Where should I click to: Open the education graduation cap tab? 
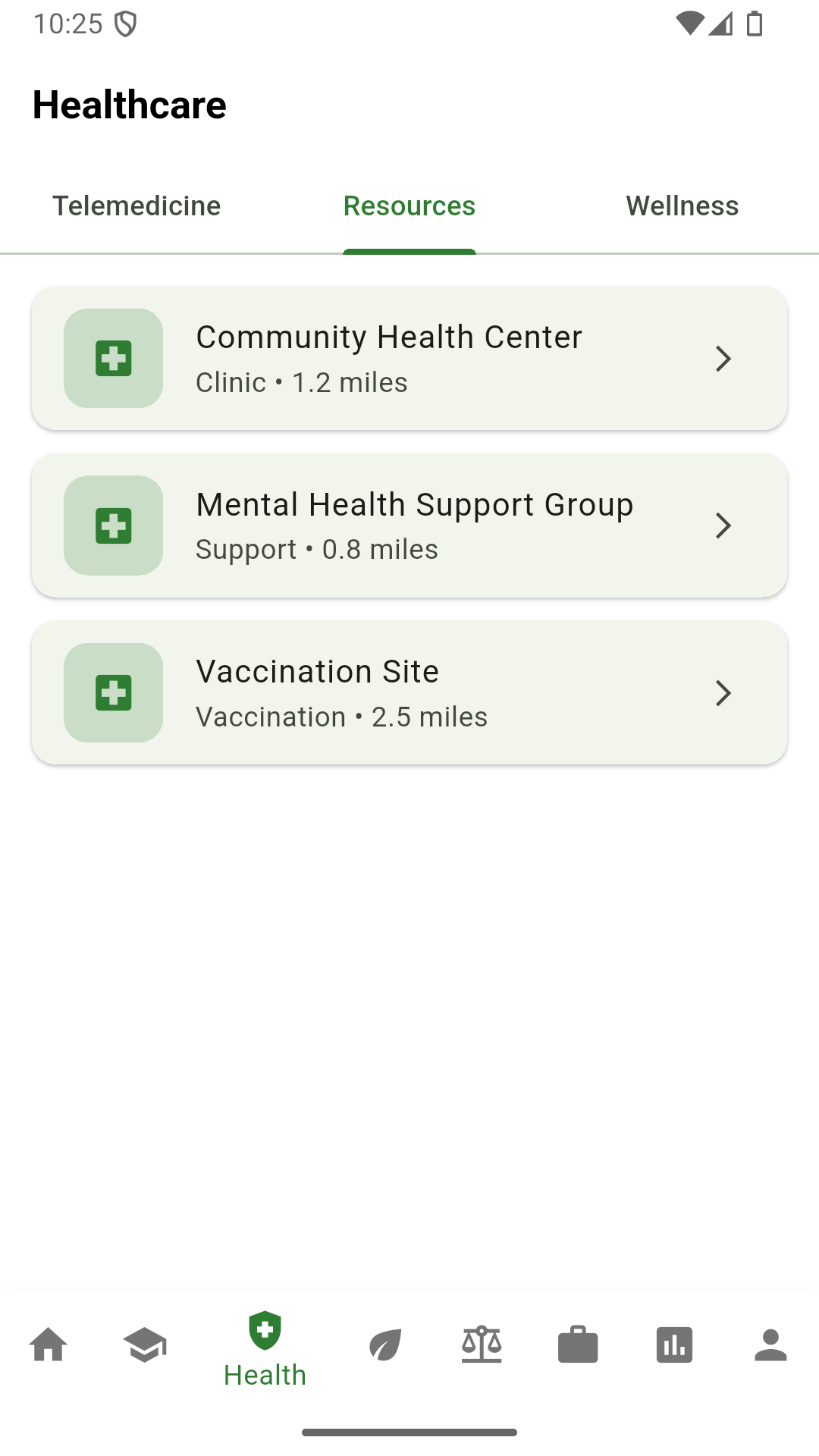(145, 1345)
